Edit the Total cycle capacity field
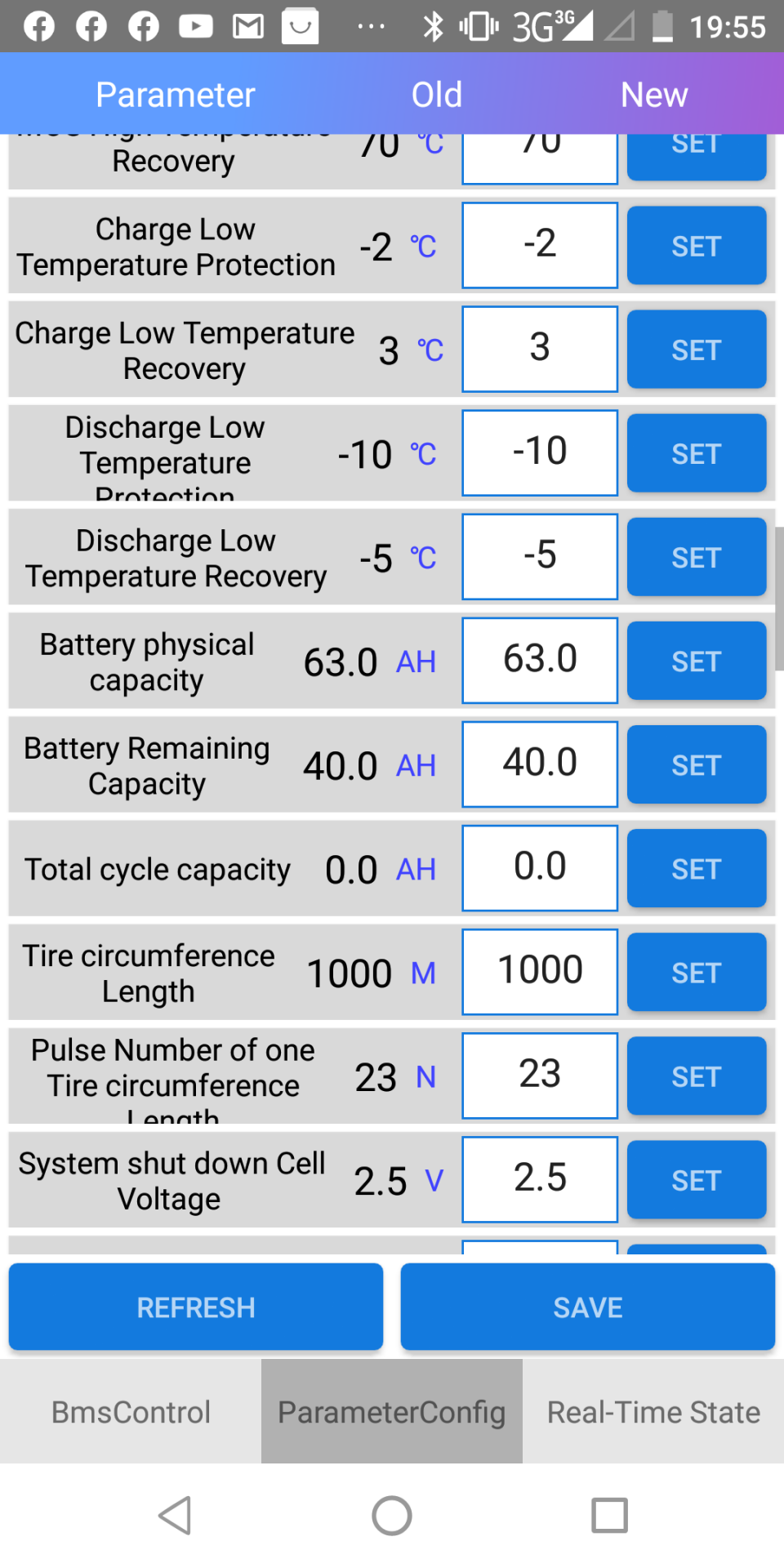Screen dimensions: 784x1568 pos(540,867)
